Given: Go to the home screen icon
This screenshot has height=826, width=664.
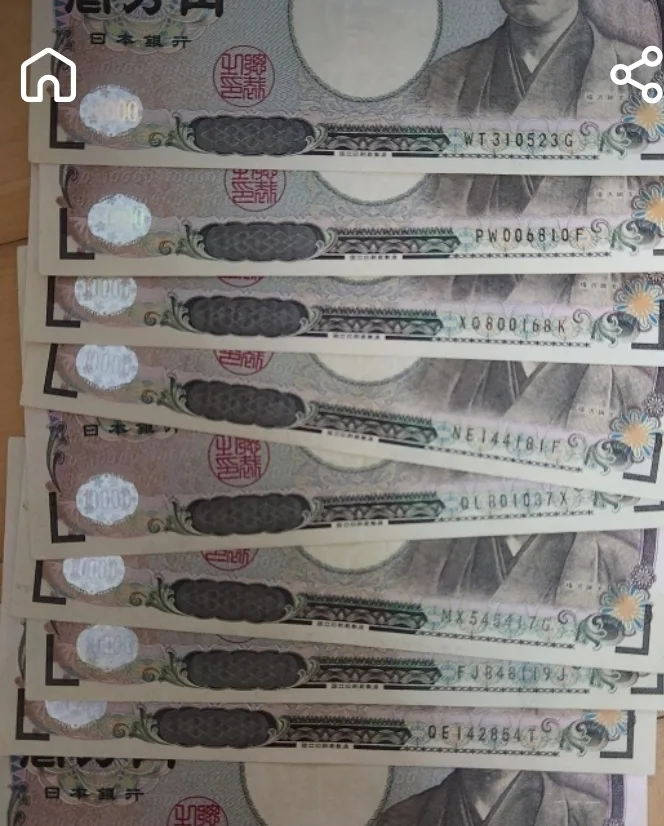Looking at the screenshot, I should (48, 75).
